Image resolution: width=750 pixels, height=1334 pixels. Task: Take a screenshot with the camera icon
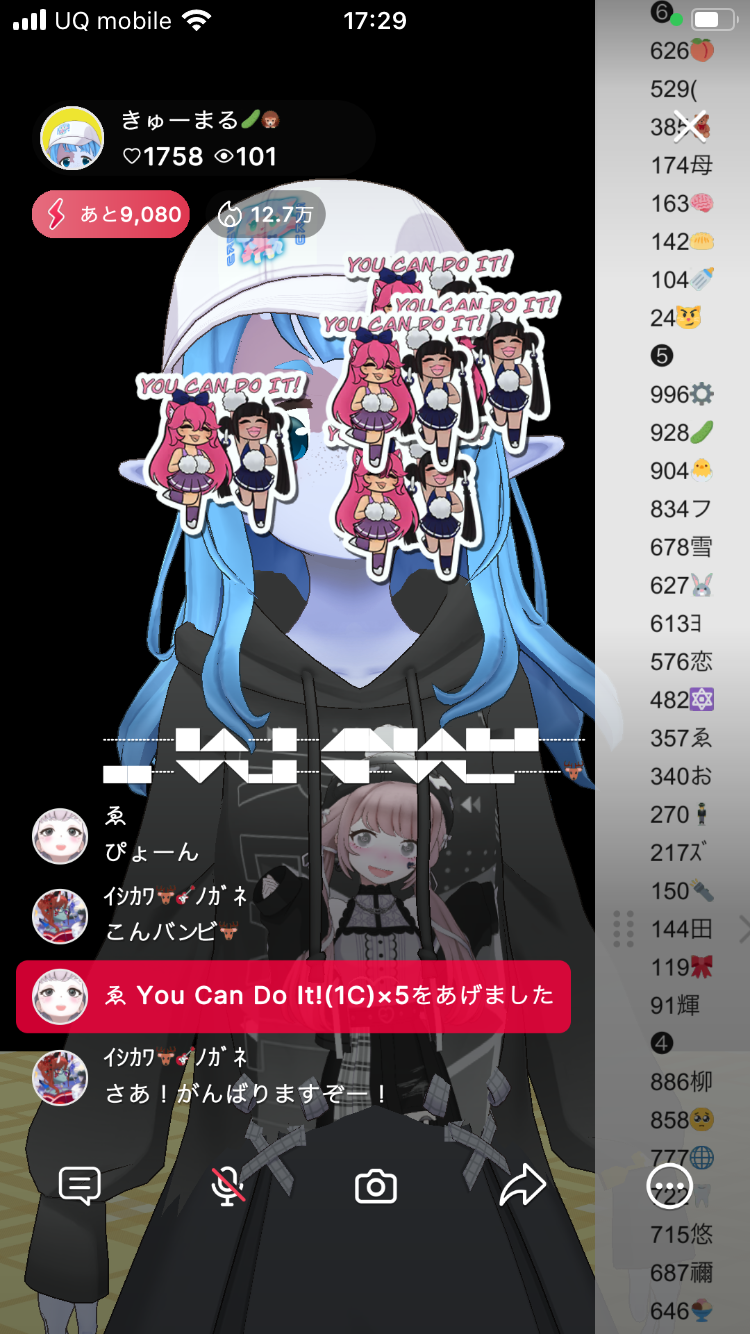[376, 1186]
